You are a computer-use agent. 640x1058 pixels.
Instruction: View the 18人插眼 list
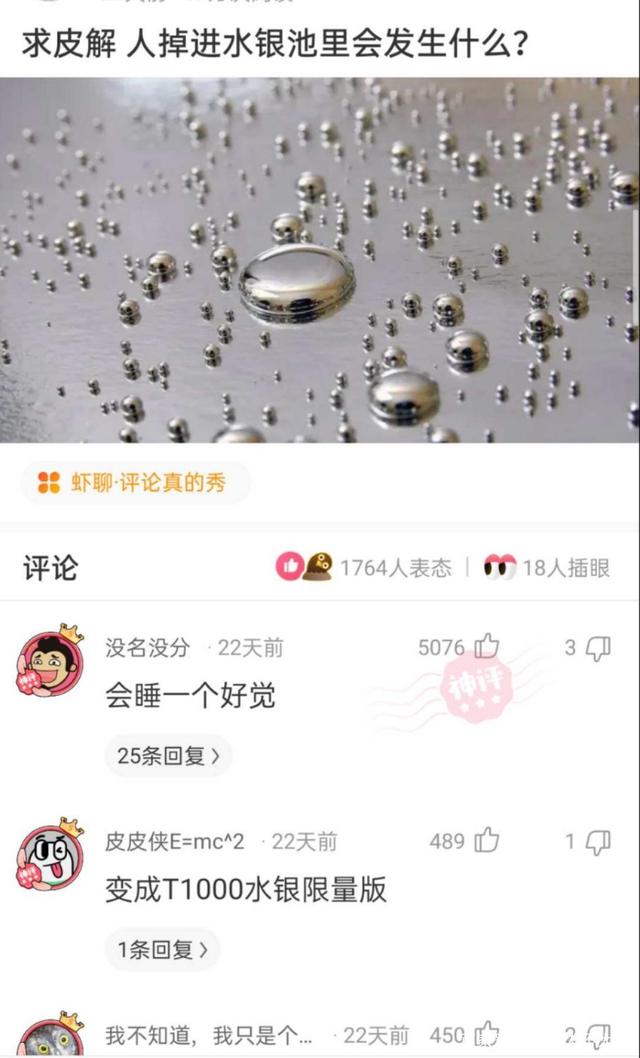tap(546, 568)
